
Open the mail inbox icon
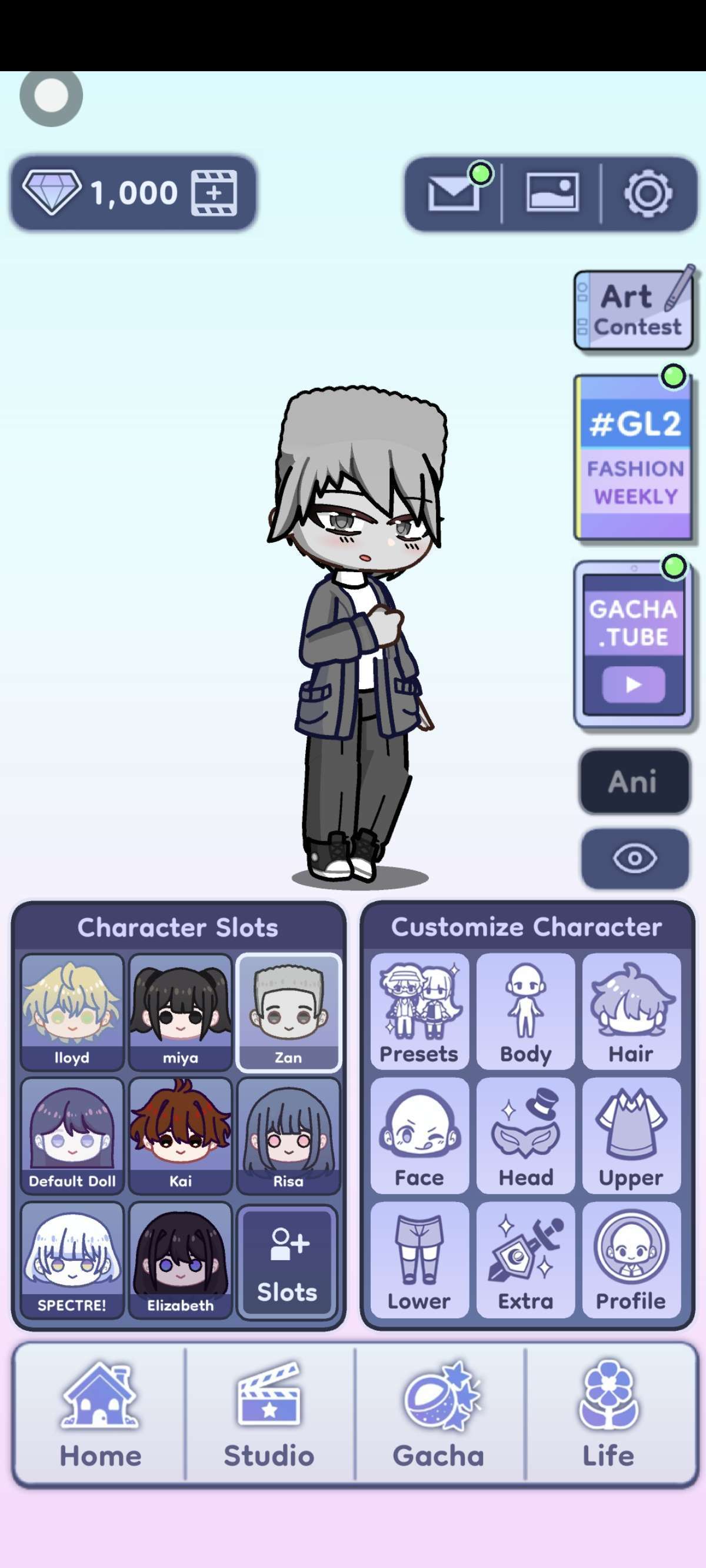pos(452,193)
